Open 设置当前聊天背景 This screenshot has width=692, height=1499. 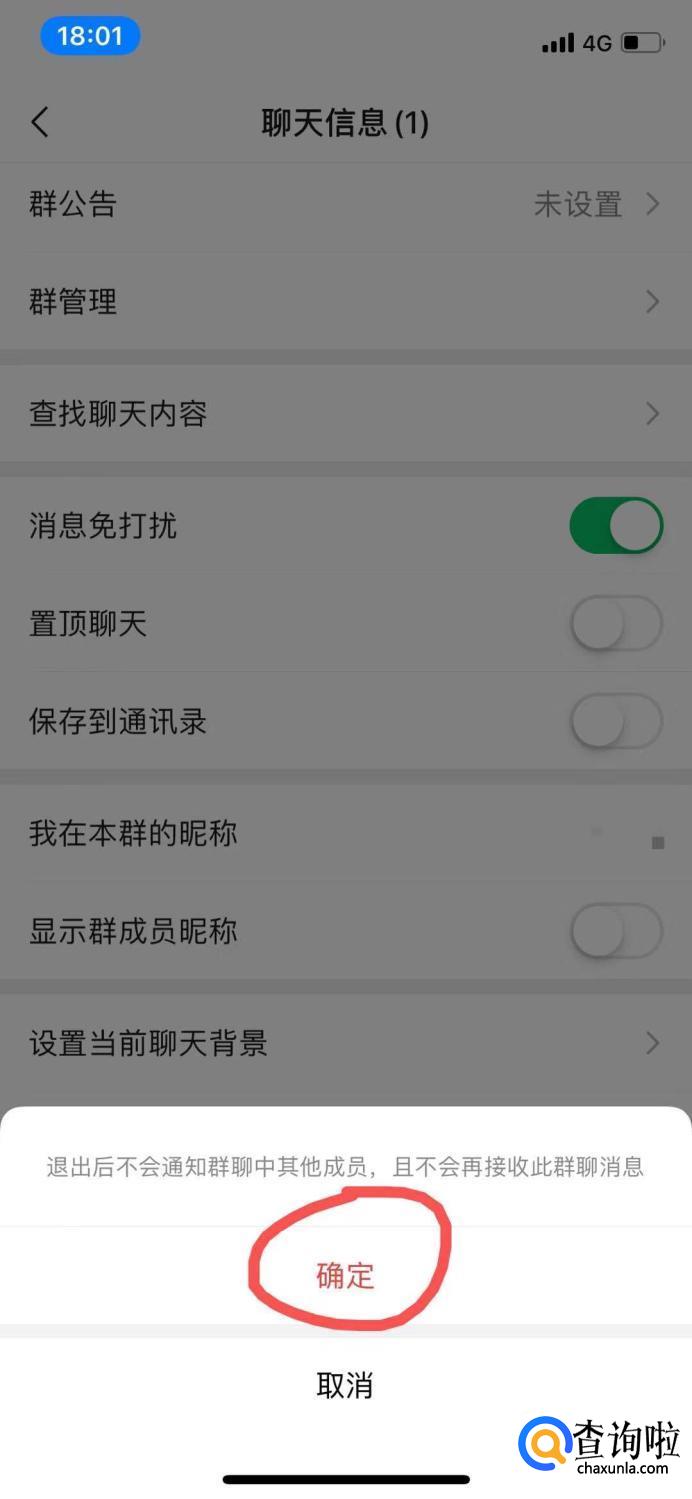click(x=345, y=1043)
